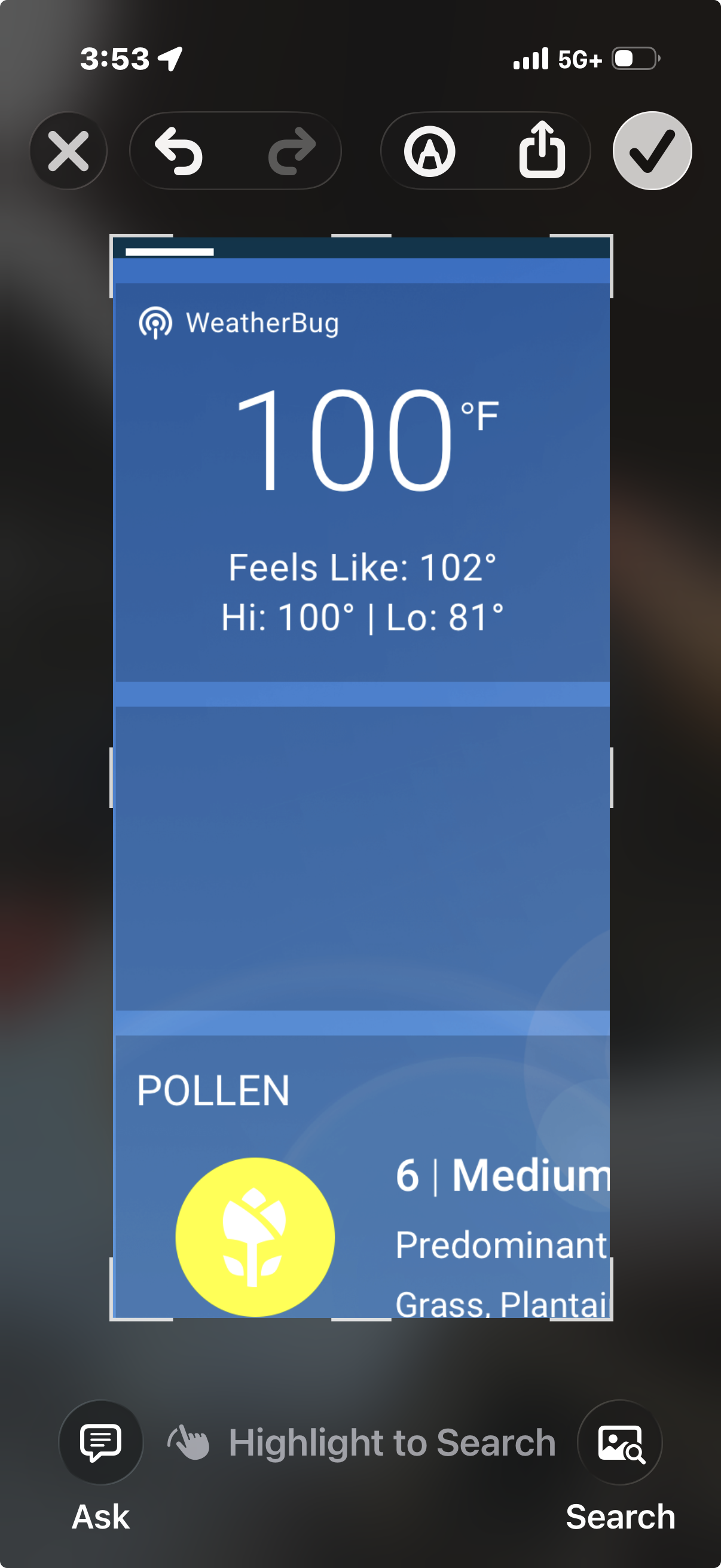Redo the edit
Screen dimensions: 721x1568
(292, 151)
